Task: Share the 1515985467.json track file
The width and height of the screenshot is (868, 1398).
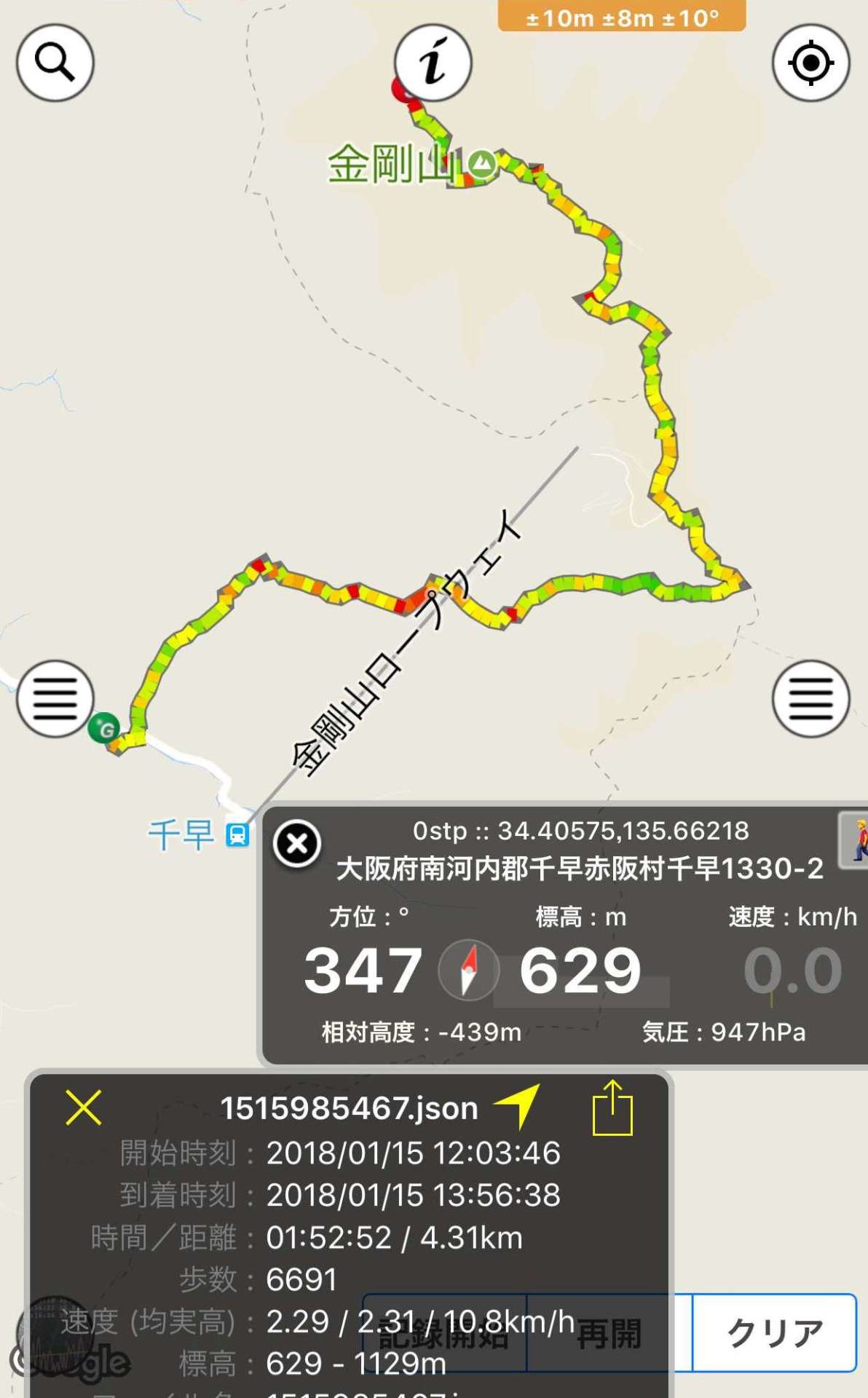Action: [612, 1108]
